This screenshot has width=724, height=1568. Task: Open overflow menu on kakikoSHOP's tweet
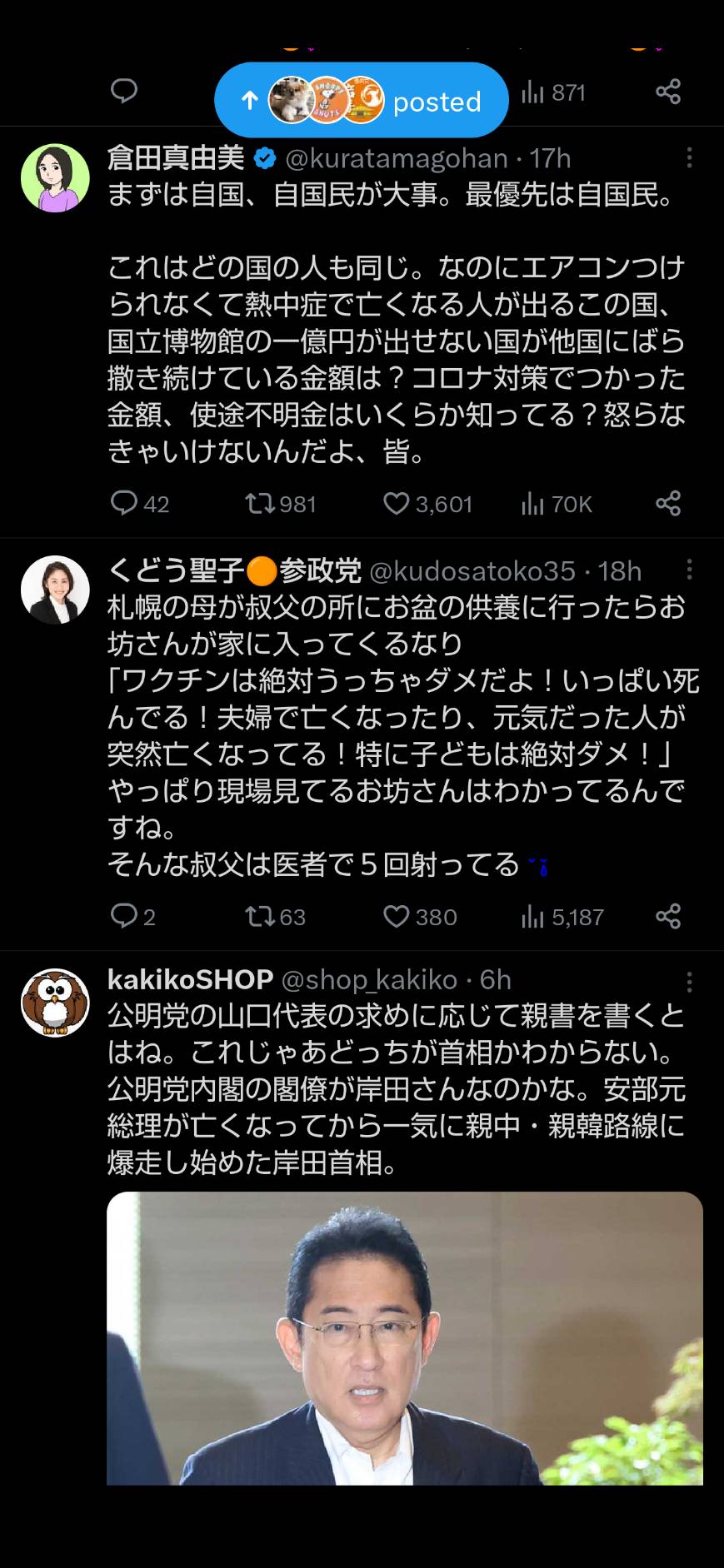(689, 983)
